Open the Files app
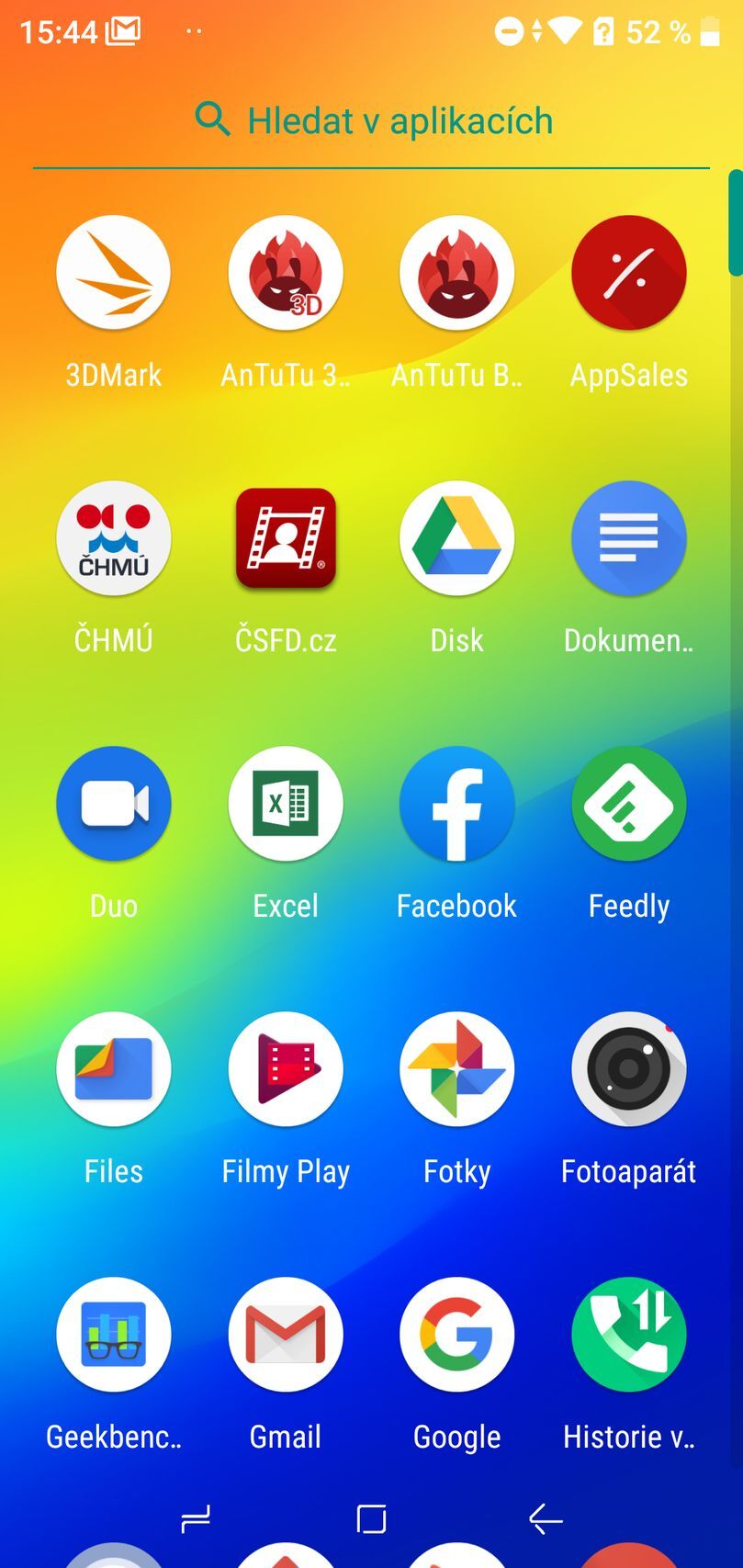Viewport: 743px width, 1568px height. [113, 1069]
